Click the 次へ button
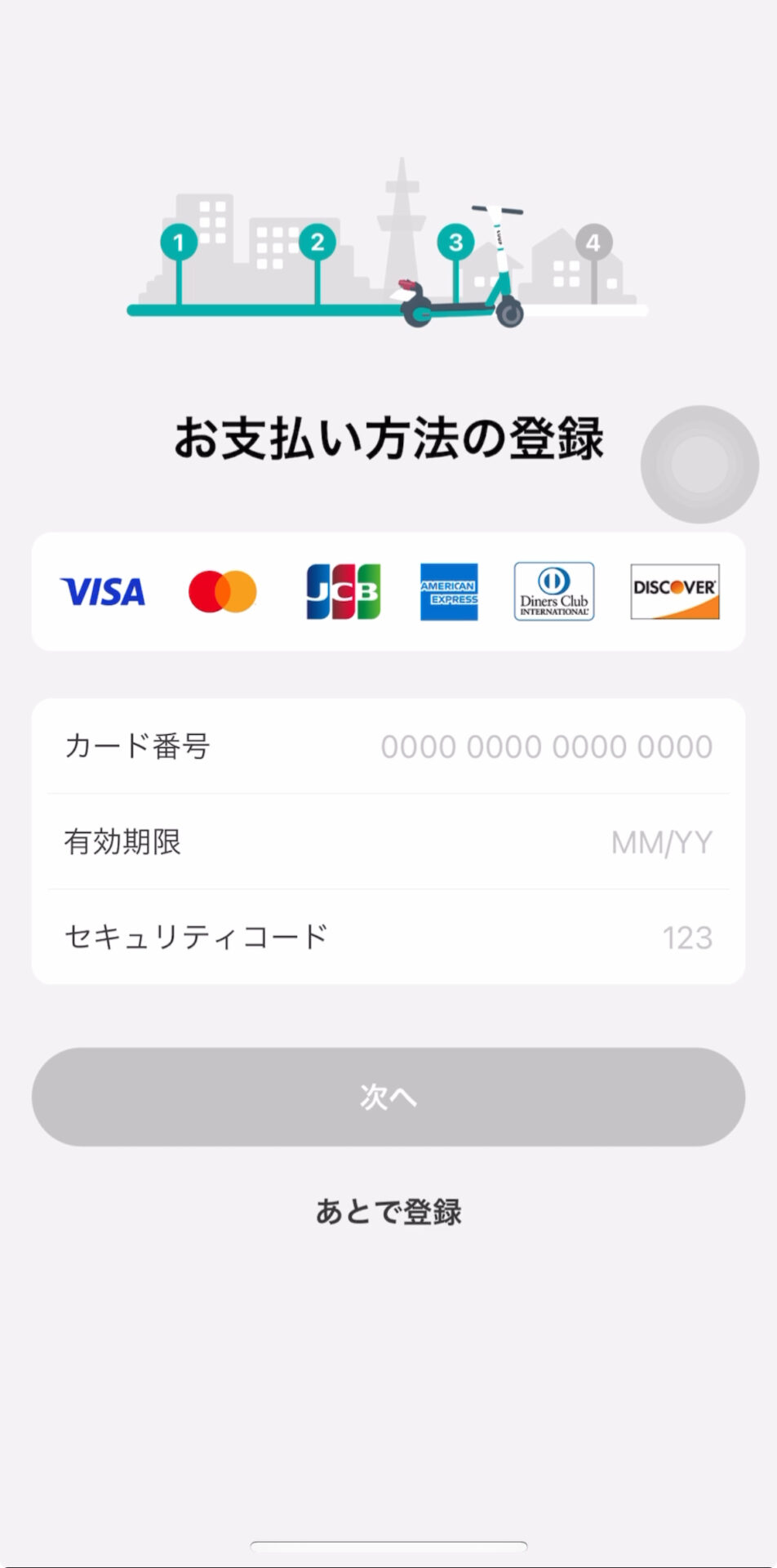Screen dimensions: 777x1568 388,1097
